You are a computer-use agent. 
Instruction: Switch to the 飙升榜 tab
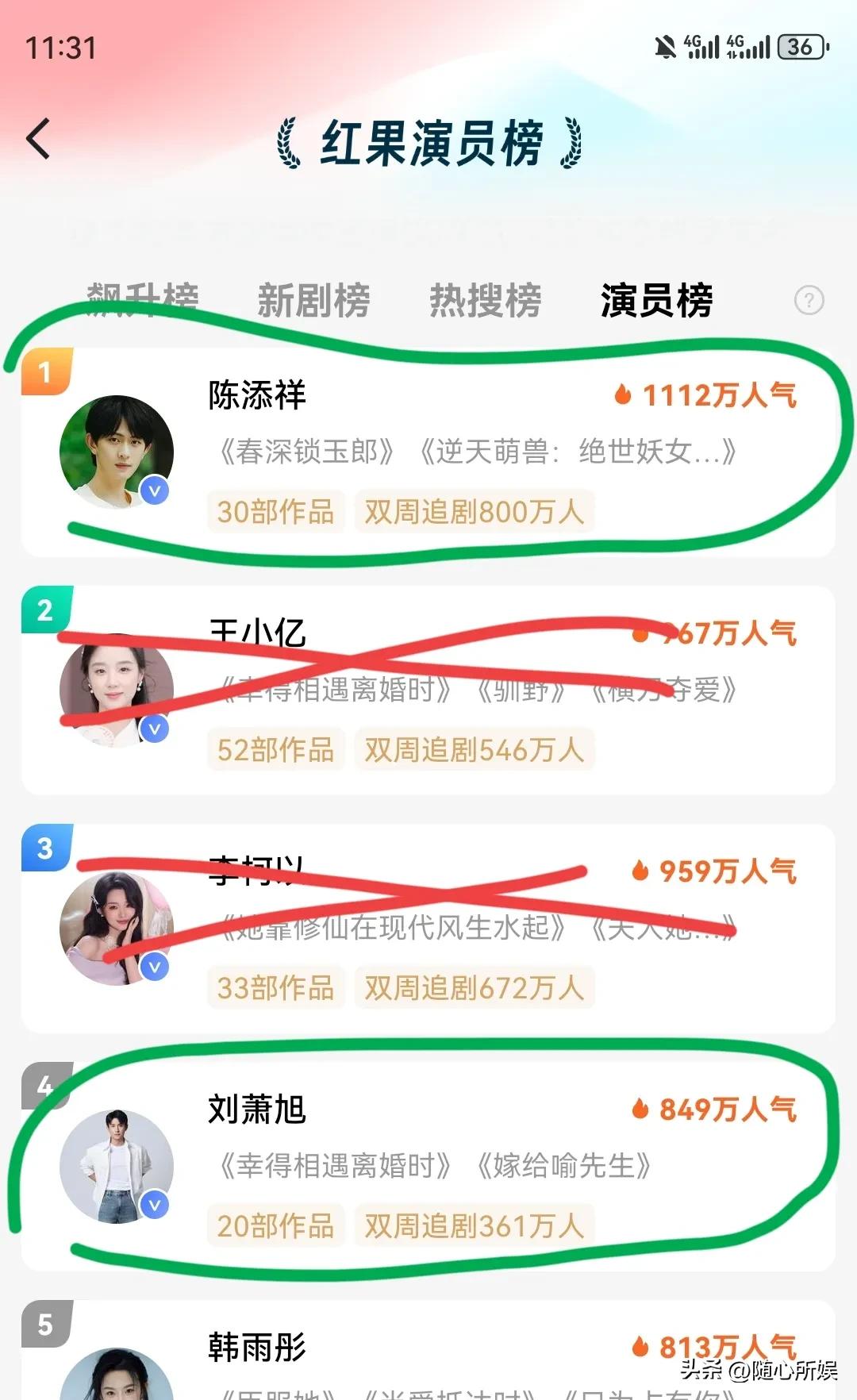143,301
